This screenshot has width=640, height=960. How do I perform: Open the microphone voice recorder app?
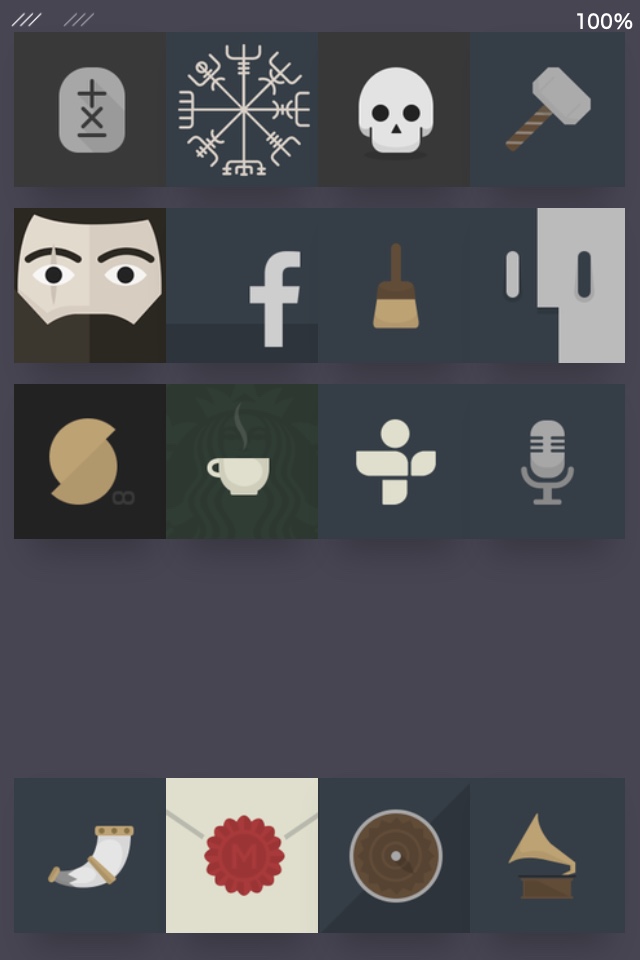pos(547,461)
